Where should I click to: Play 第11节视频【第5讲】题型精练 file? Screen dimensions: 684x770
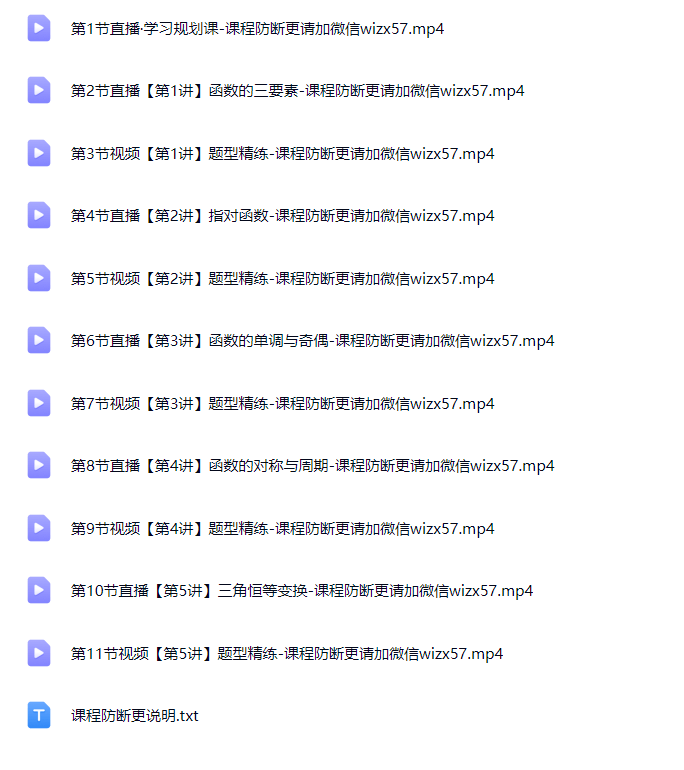click(286, 653)
